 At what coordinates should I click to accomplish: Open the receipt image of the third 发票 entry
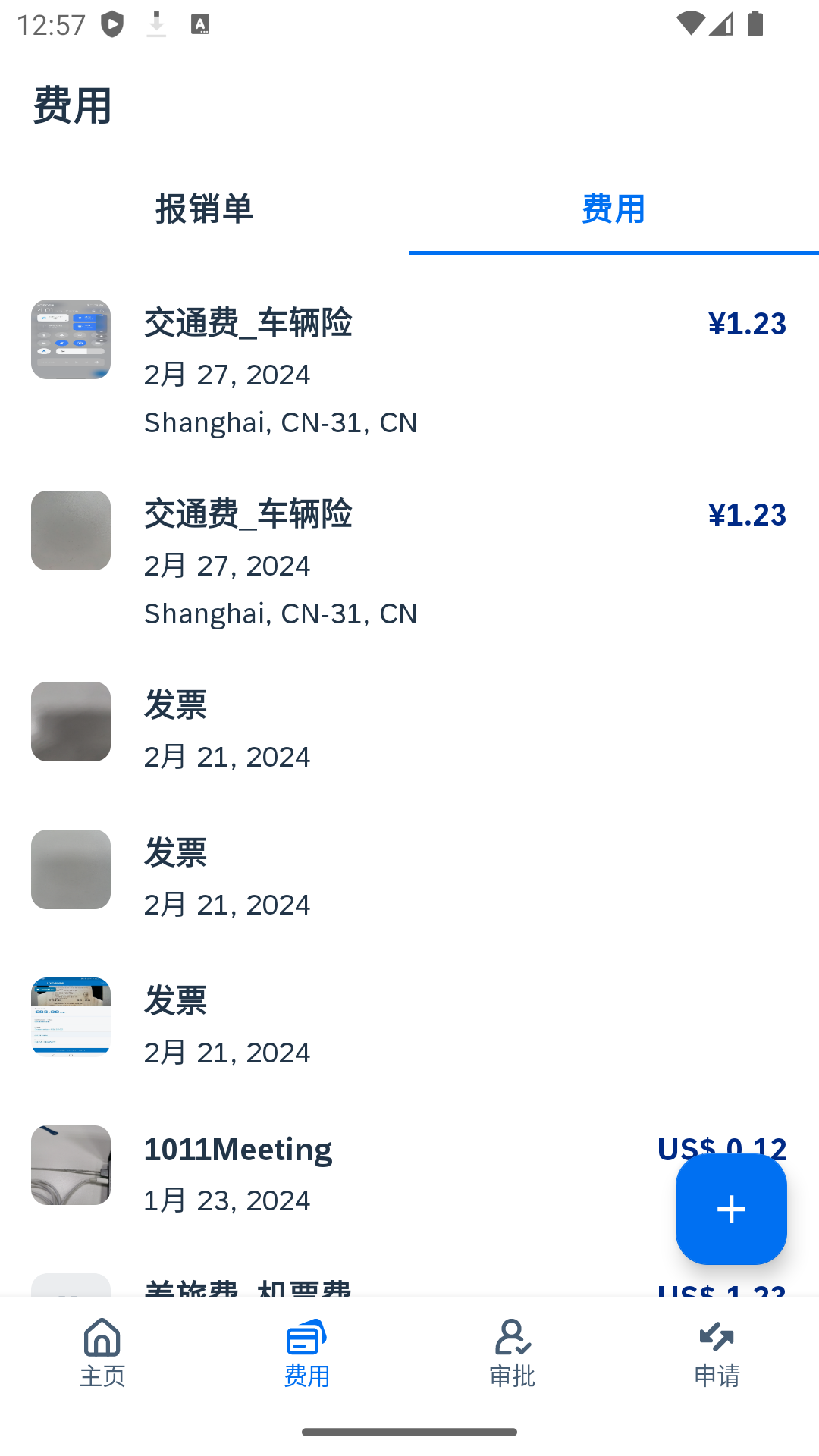(71, 1016)
